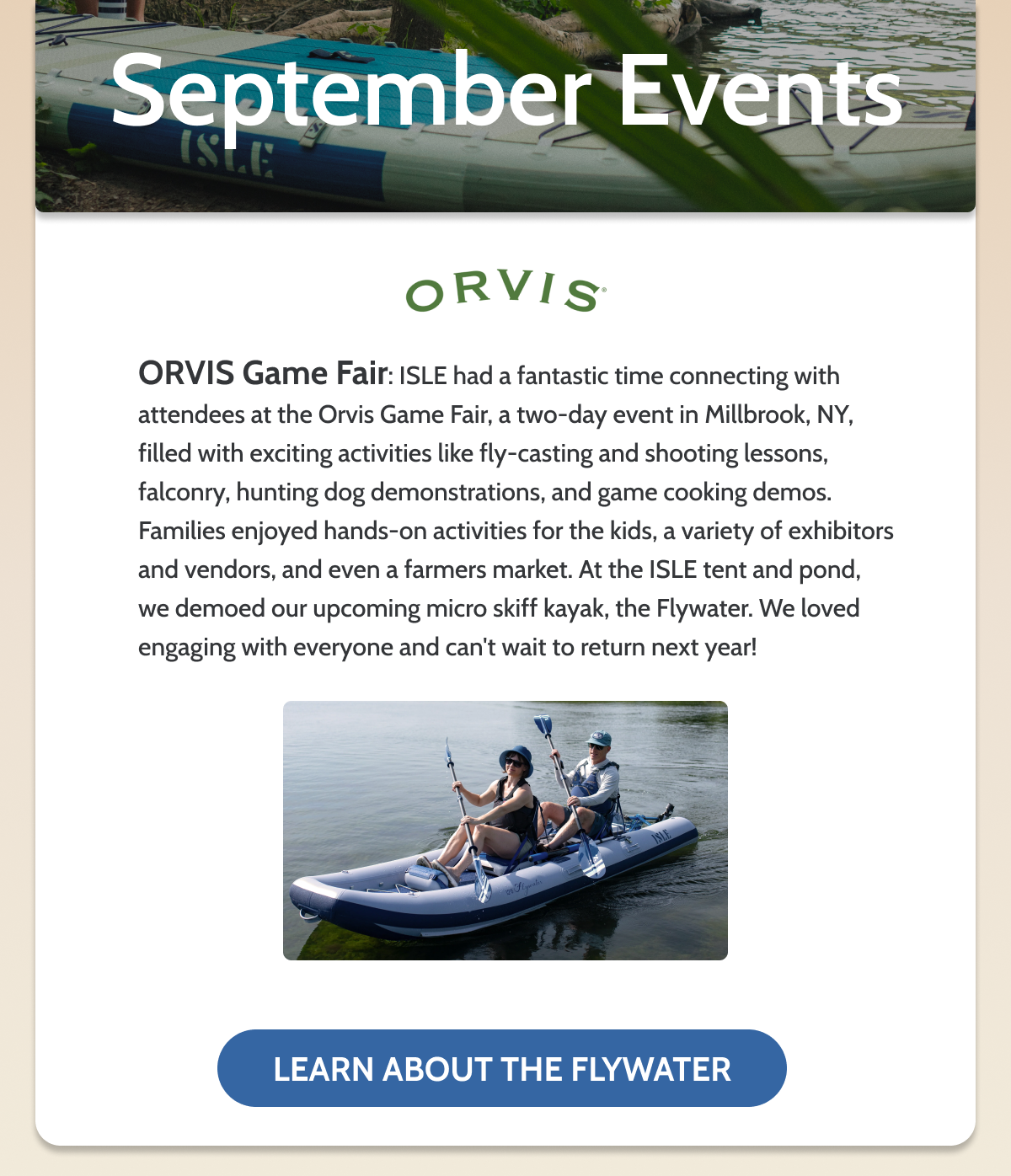Open the Flywater kayak photo
This screenshot has height=1176, width=1011.
tap(505, 831)
